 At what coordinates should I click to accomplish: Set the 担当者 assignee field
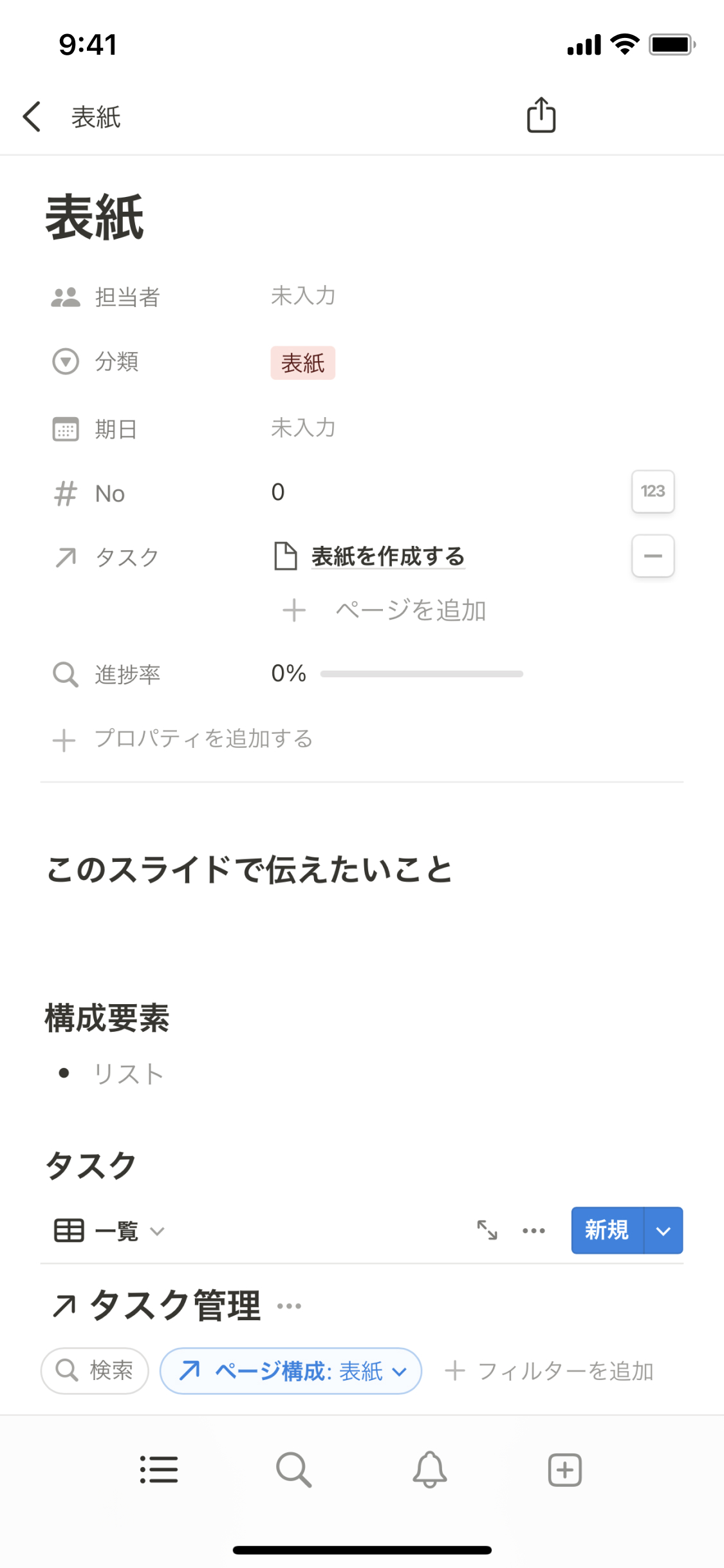303,297
